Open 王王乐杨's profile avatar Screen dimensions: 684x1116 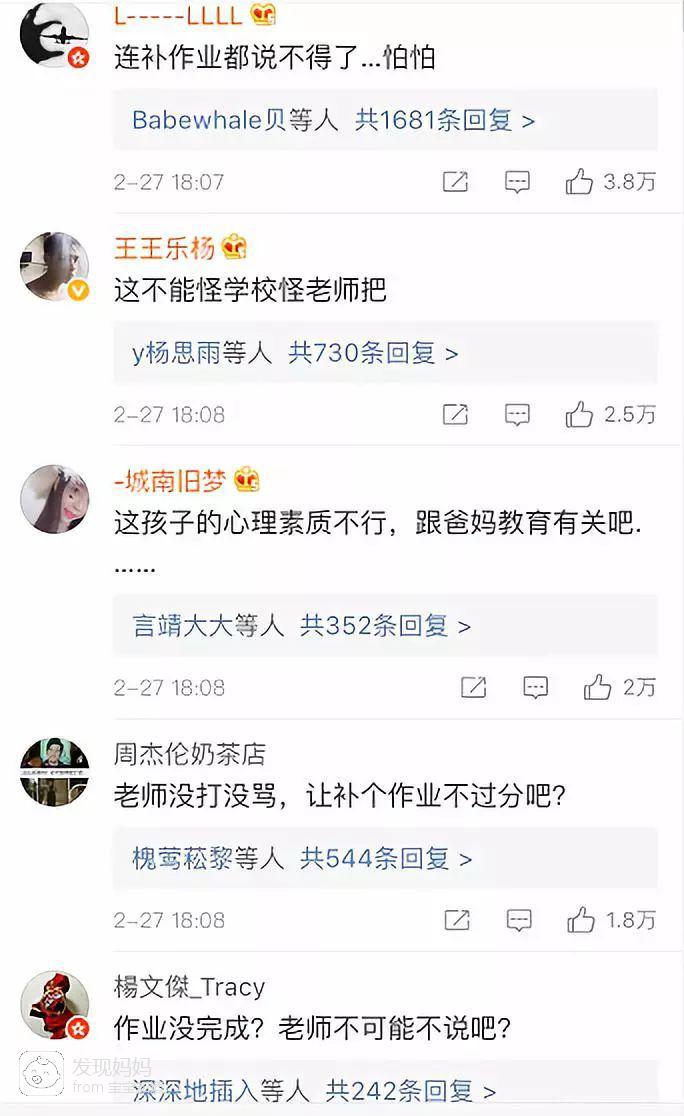tap(55, 267)
